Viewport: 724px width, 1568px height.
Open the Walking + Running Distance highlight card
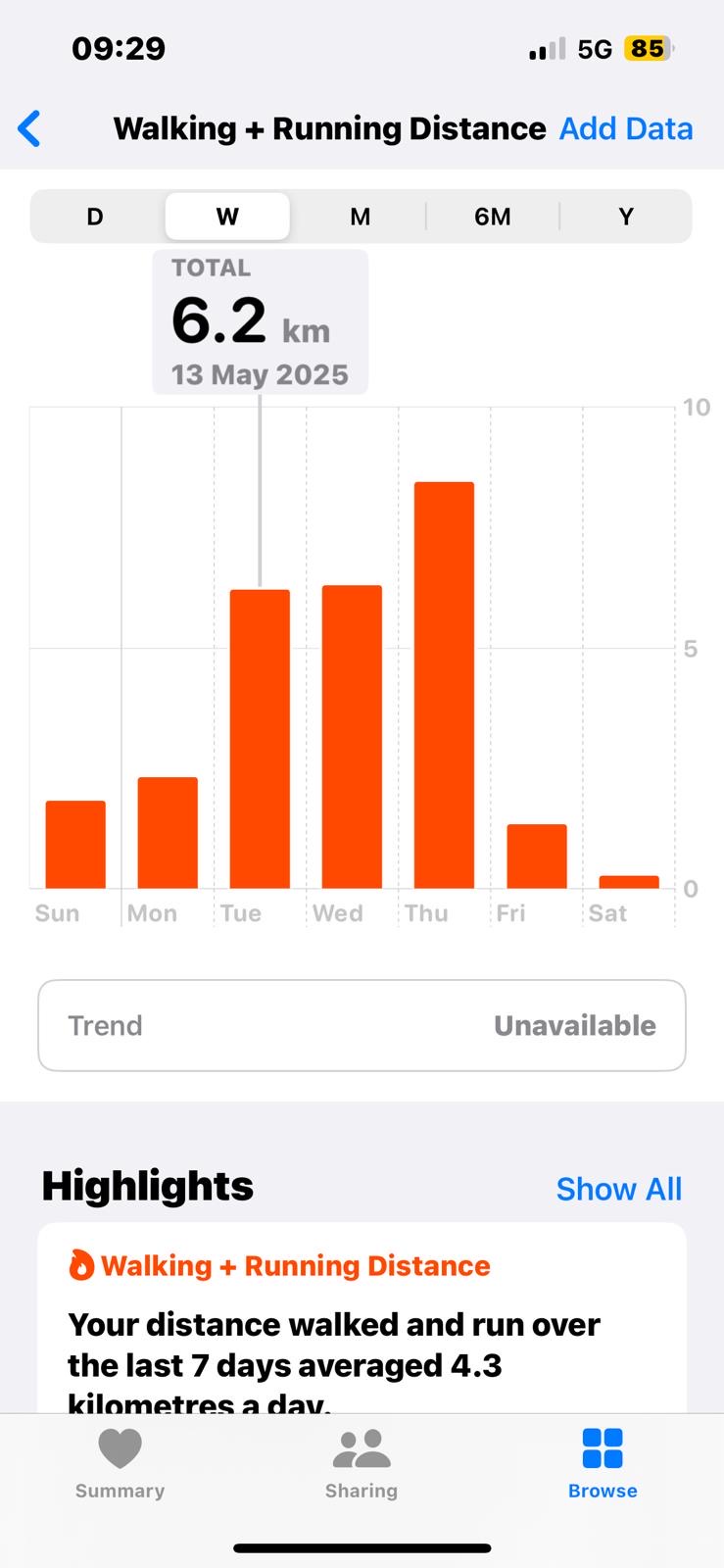[362, 1318]
